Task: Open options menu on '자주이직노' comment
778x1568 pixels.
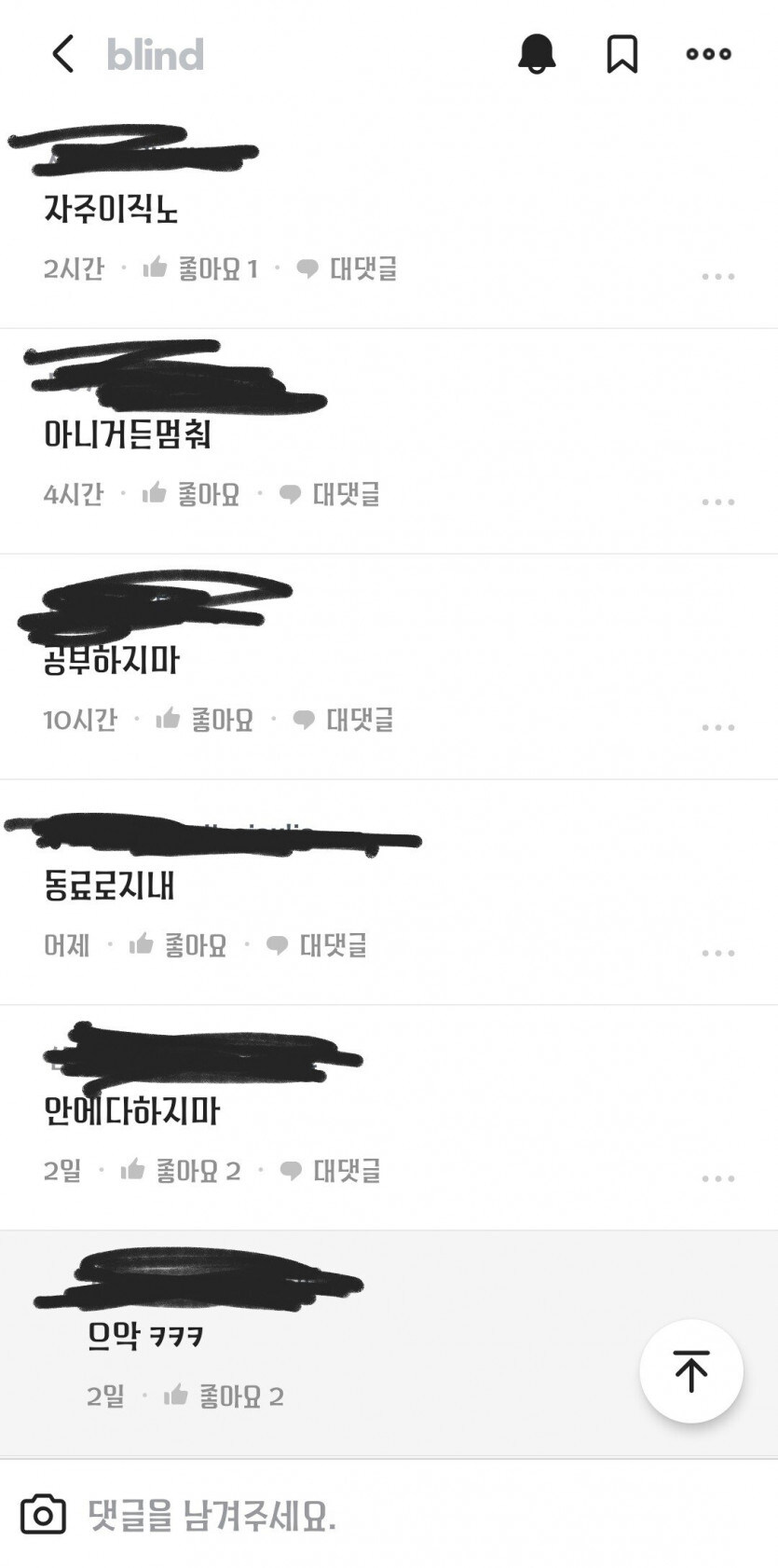Action: pyautogui.click(x=717, y=275)
